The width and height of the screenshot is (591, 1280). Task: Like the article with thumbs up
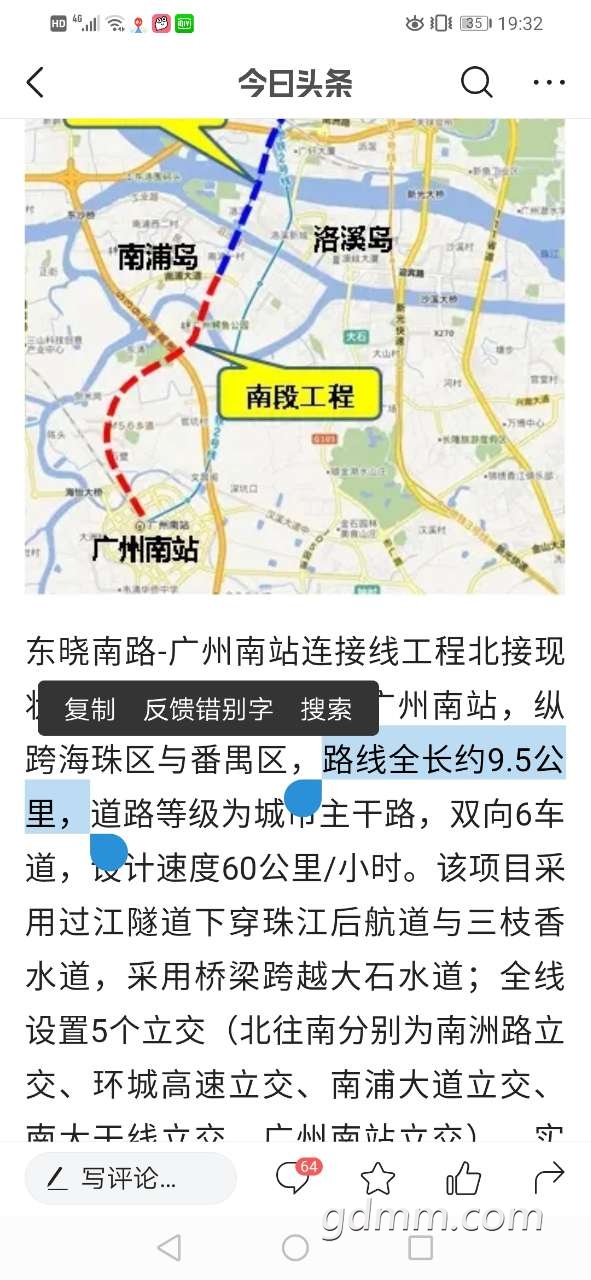click(463, 1179)
